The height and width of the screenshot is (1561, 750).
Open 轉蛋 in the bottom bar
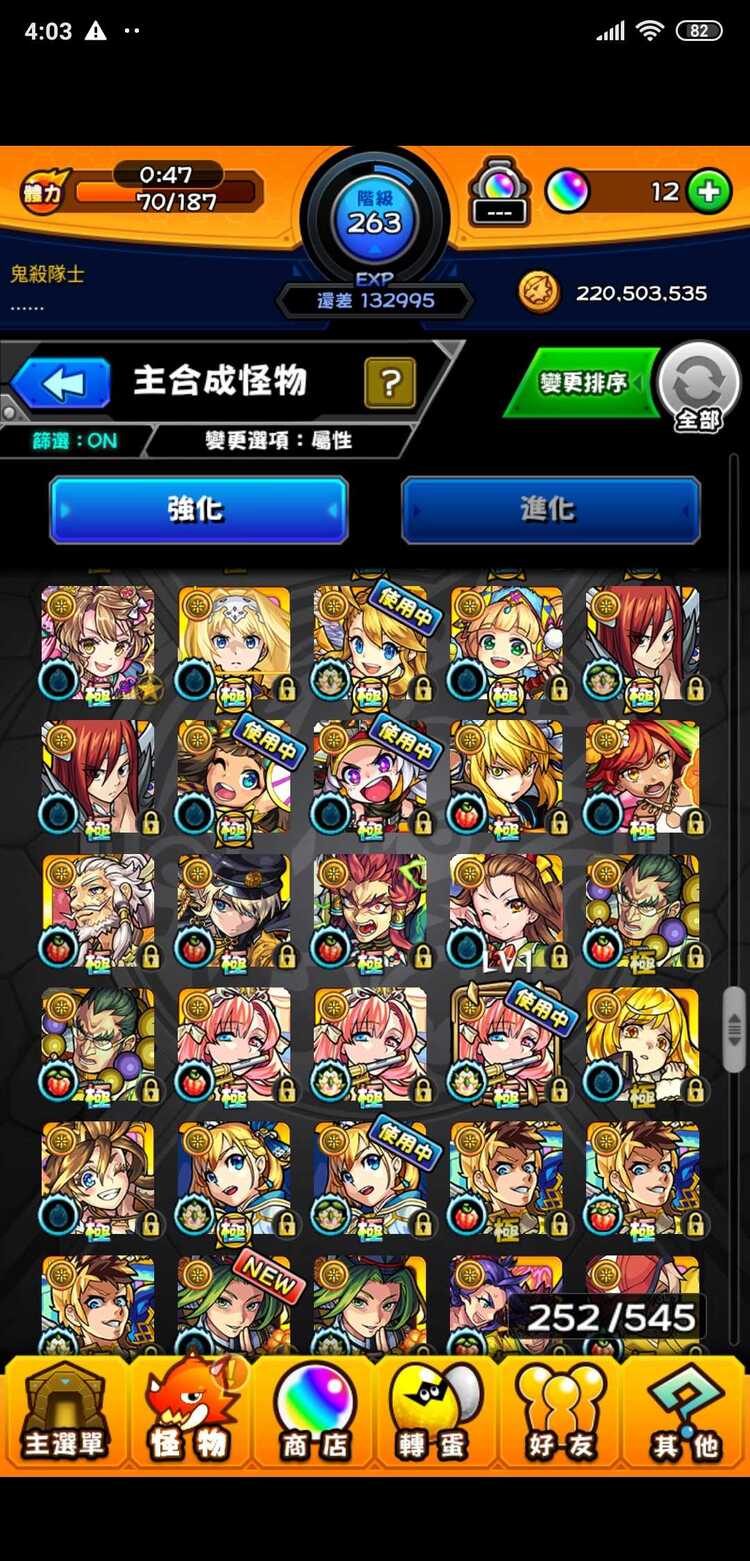click(436, 1413)
